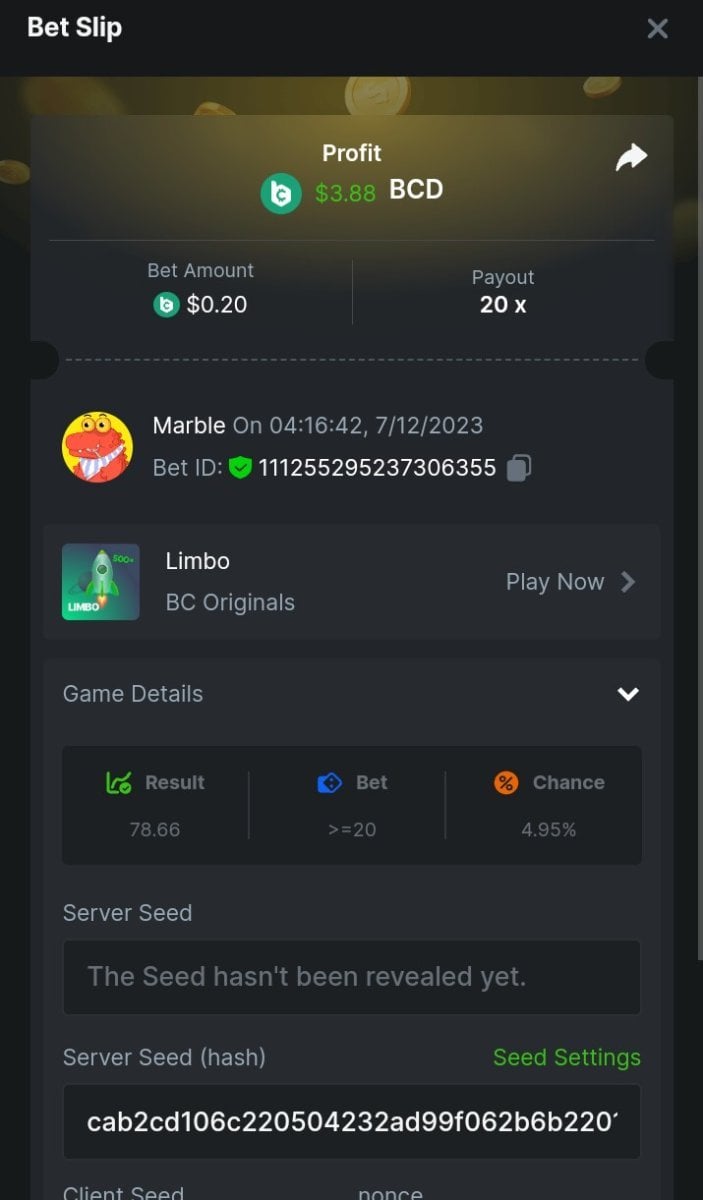The image size is (703, 1200).
Task: Close the Bet Slip dialog
Action: click(x=657, y=29)
